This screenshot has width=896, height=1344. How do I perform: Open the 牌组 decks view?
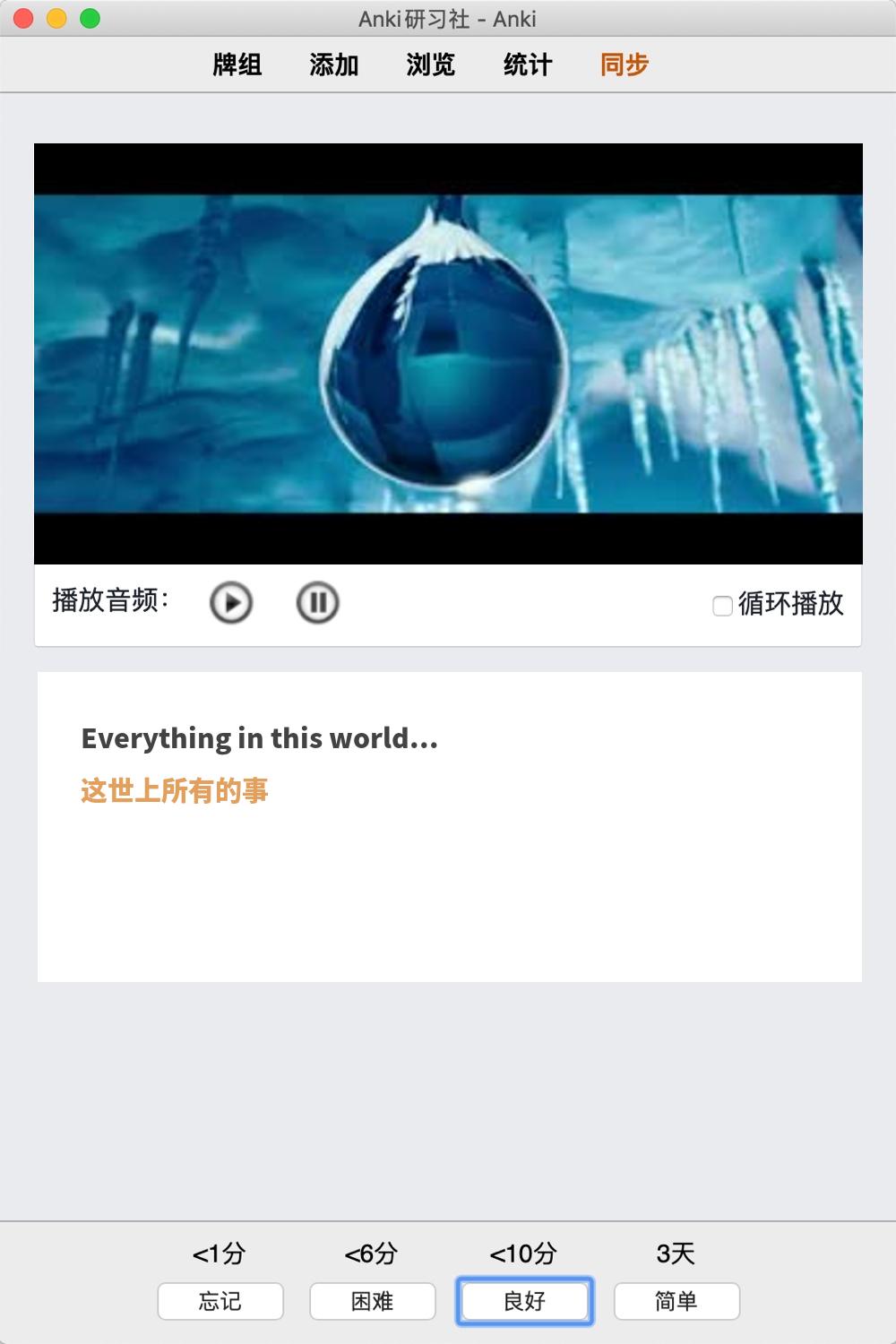point(237,65)
